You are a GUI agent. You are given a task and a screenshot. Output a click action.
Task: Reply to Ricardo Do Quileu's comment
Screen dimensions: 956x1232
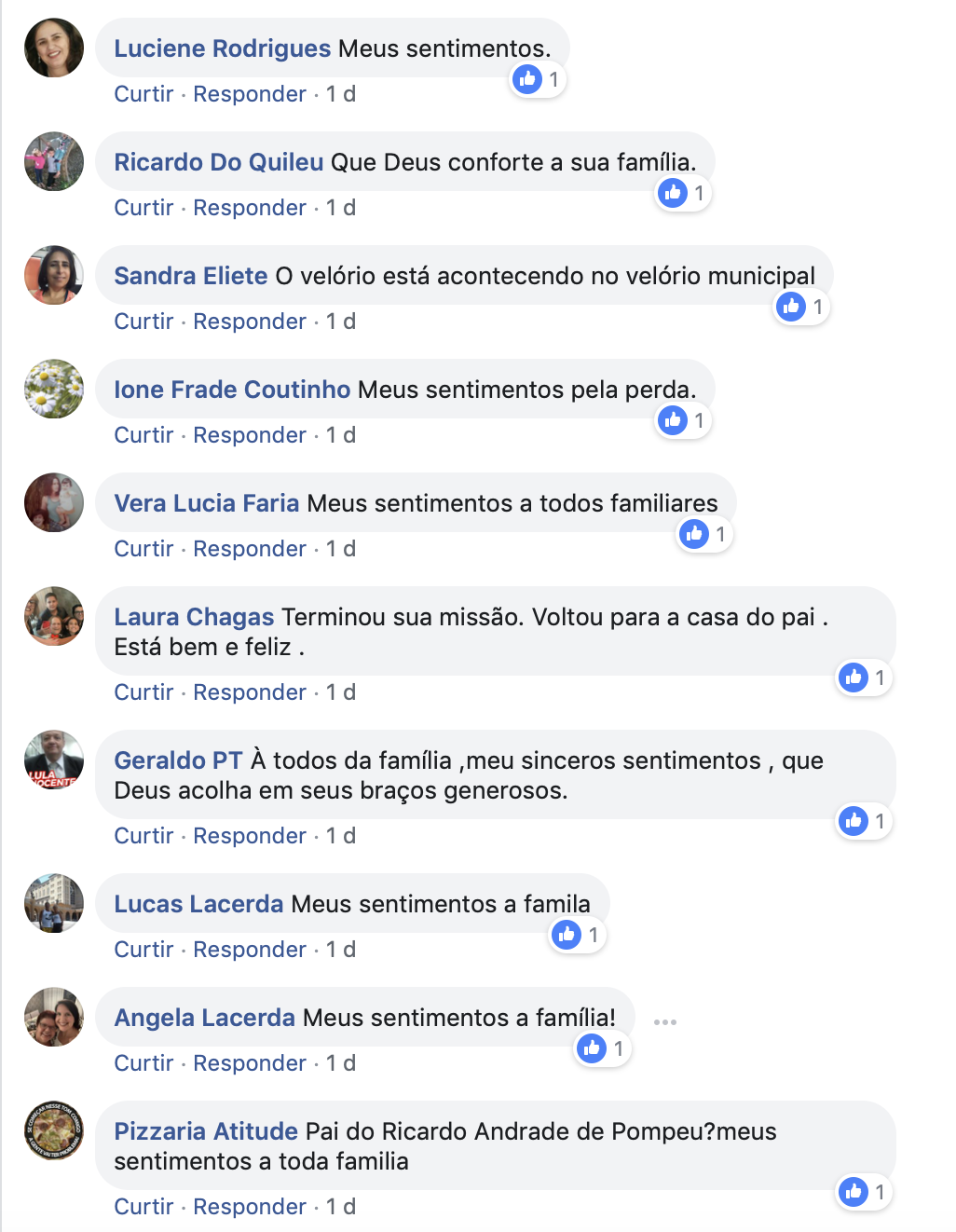249,208
